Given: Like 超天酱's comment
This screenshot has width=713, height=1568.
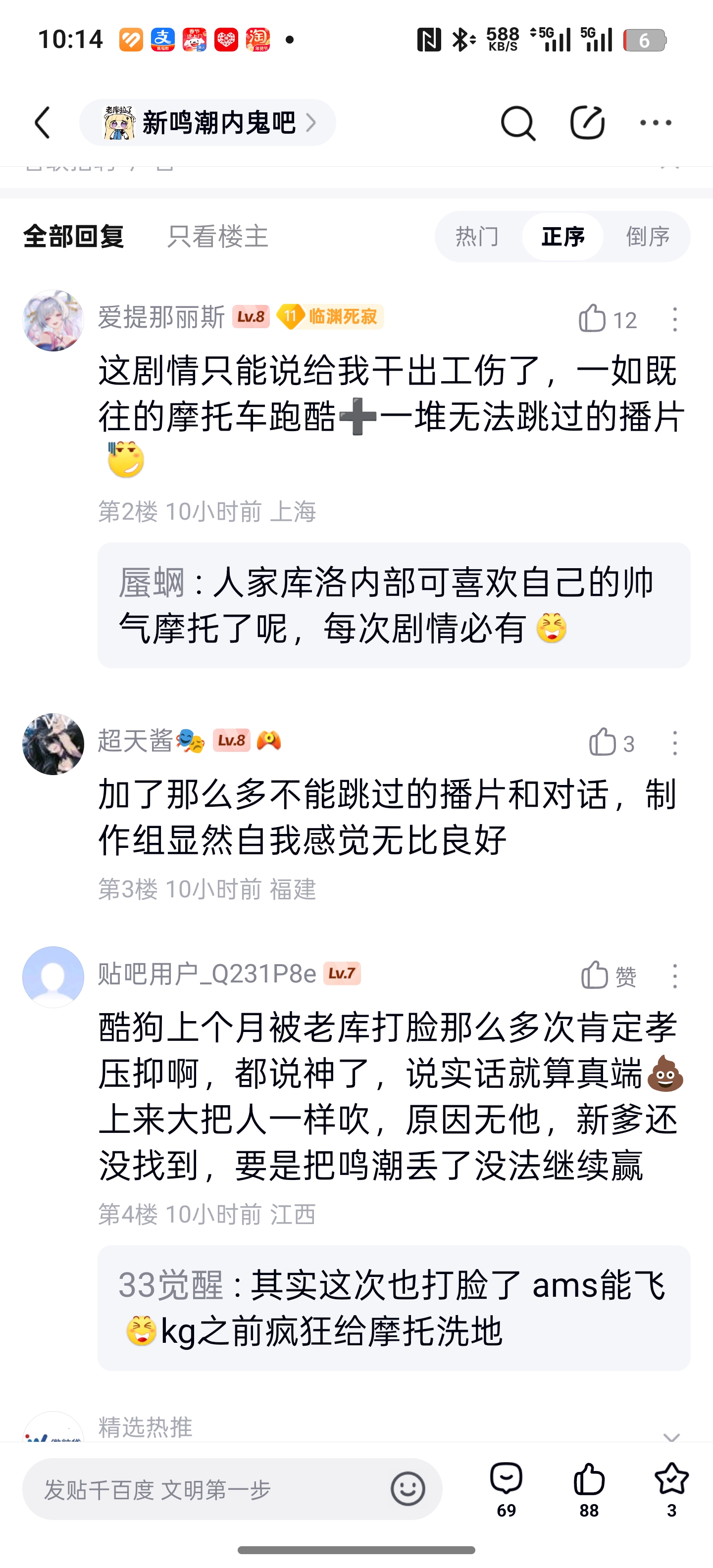Looking at the screenshot, I should 603,742.
